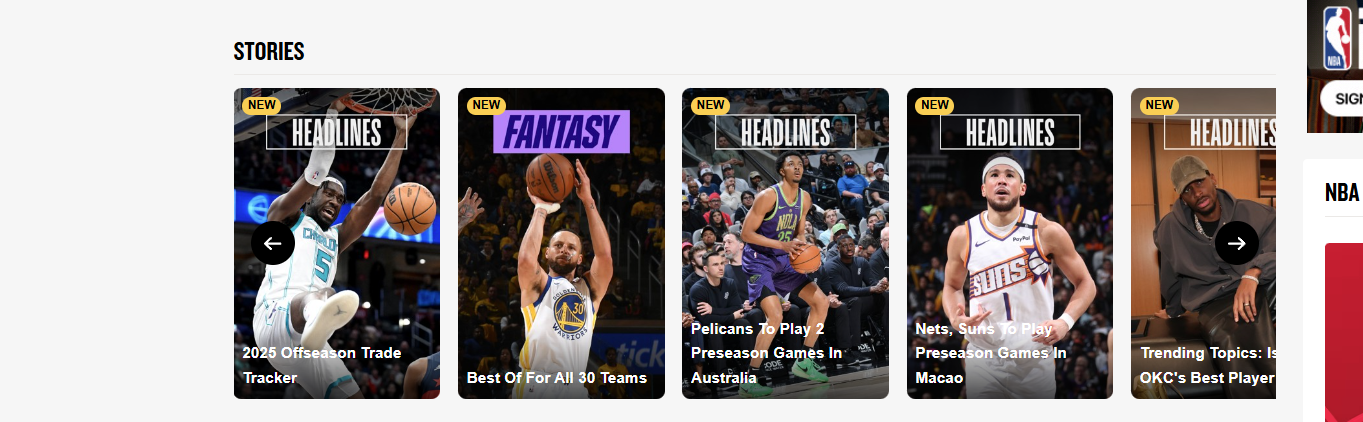The width and height of the screenshot is (1363, 422).
Task: Show next stories with right arrow
Action: tap(1236, 243)
